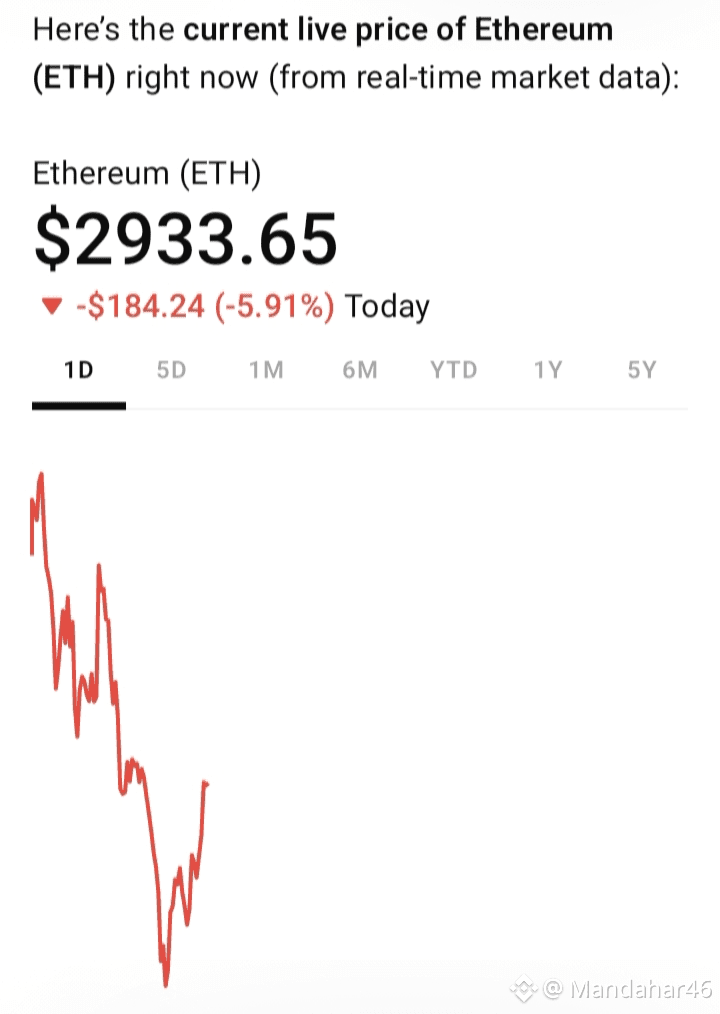Switch to the 6M chart view

(360, 371)
